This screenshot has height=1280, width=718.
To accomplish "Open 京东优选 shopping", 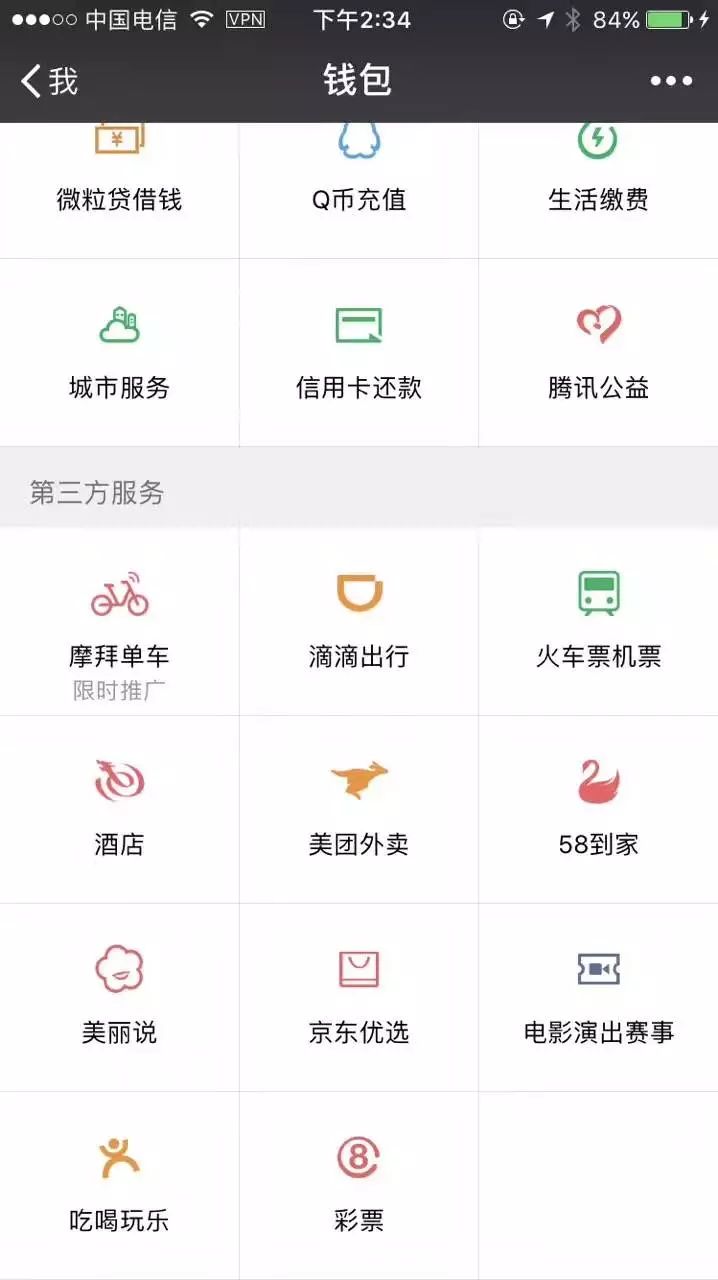I will (359, 997).
